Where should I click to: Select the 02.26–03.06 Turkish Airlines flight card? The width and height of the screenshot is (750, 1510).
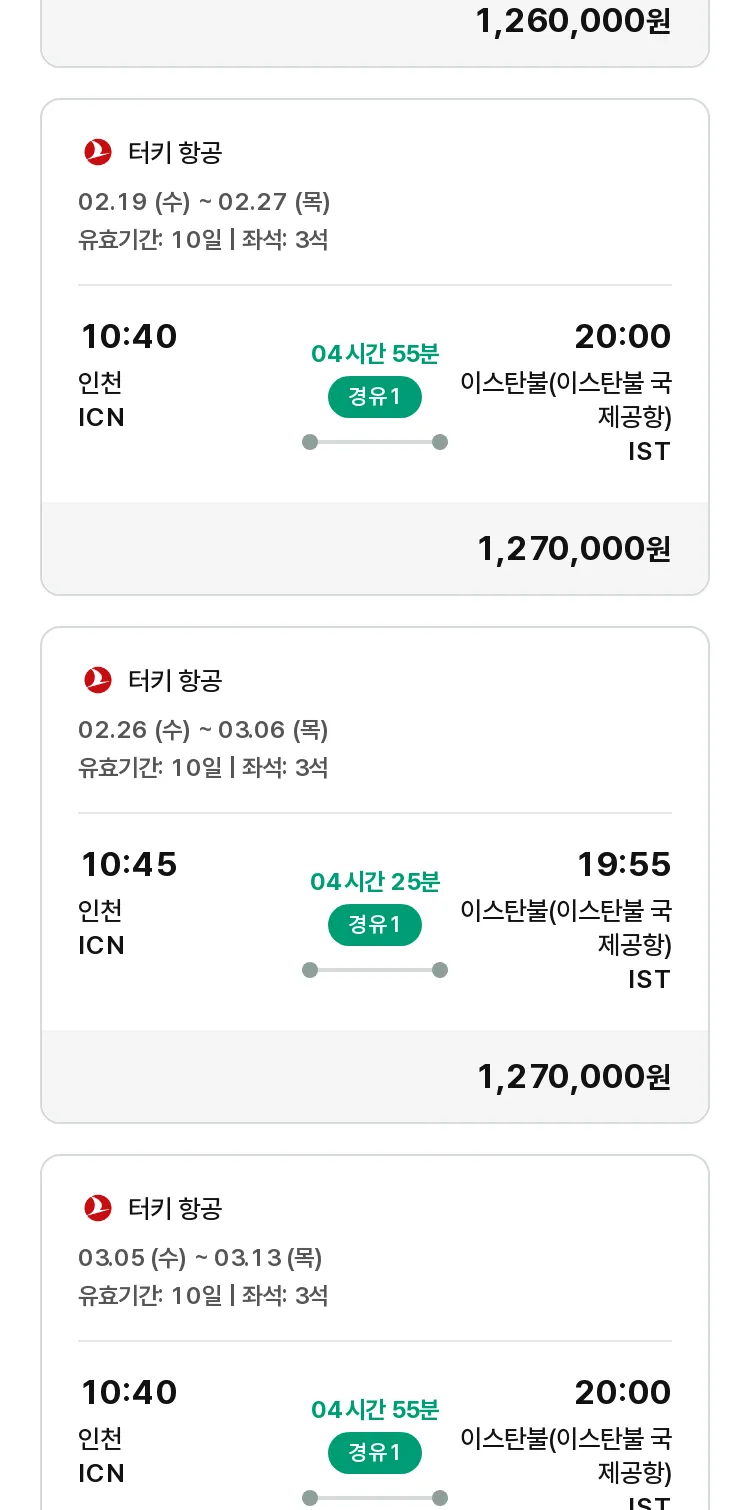pos(375,875)
